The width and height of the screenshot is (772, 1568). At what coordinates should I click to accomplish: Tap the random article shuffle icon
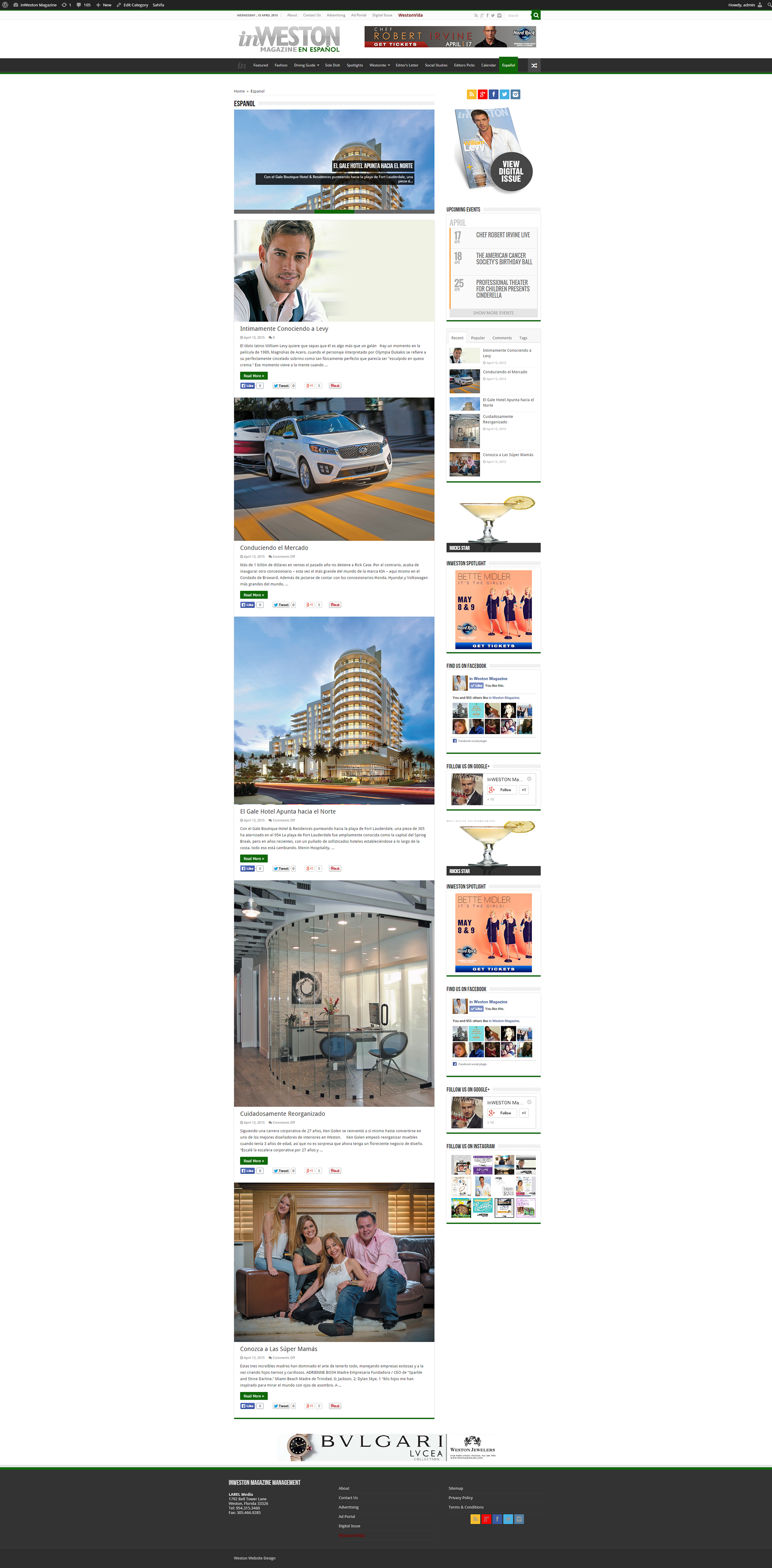point(534,65)
